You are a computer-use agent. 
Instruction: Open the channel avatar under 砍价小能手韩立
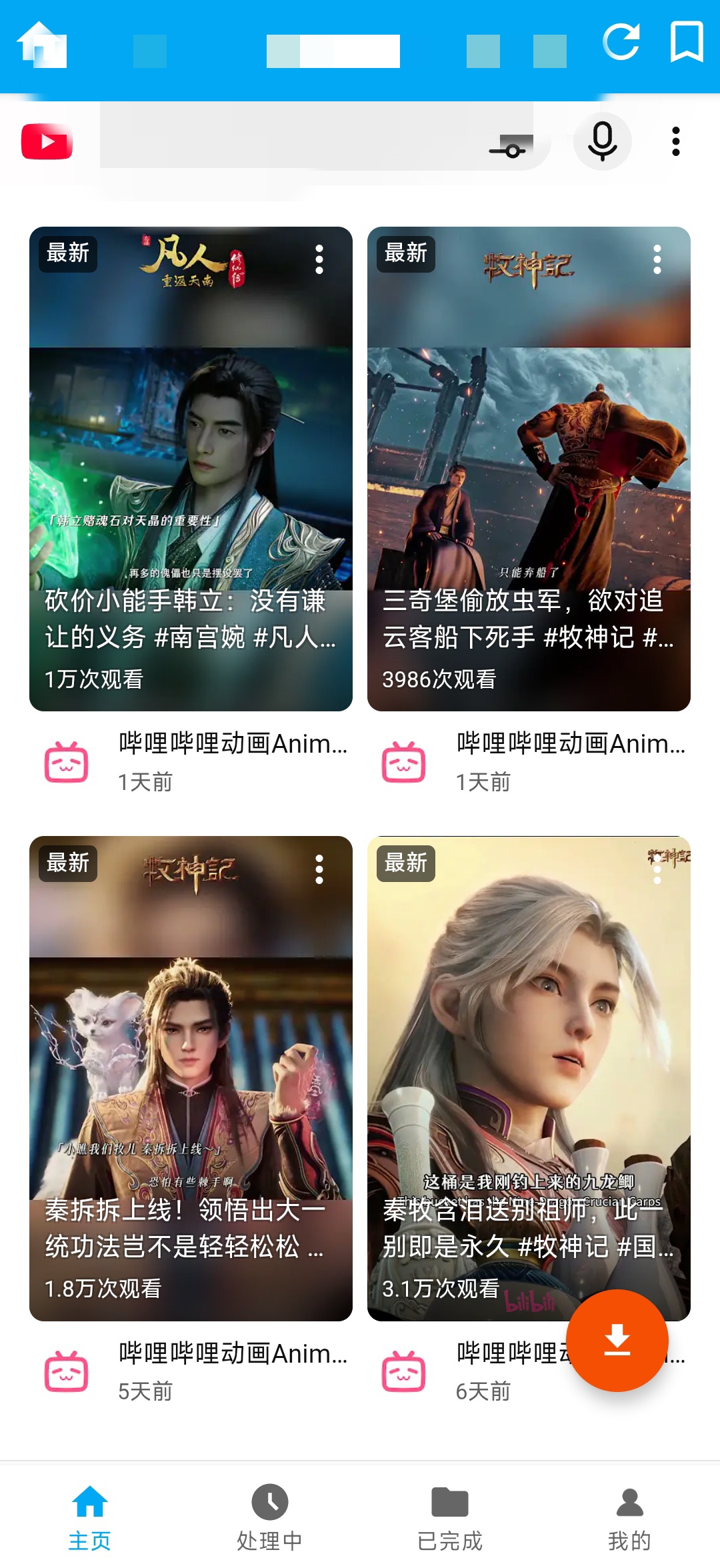tap(66, 762)
